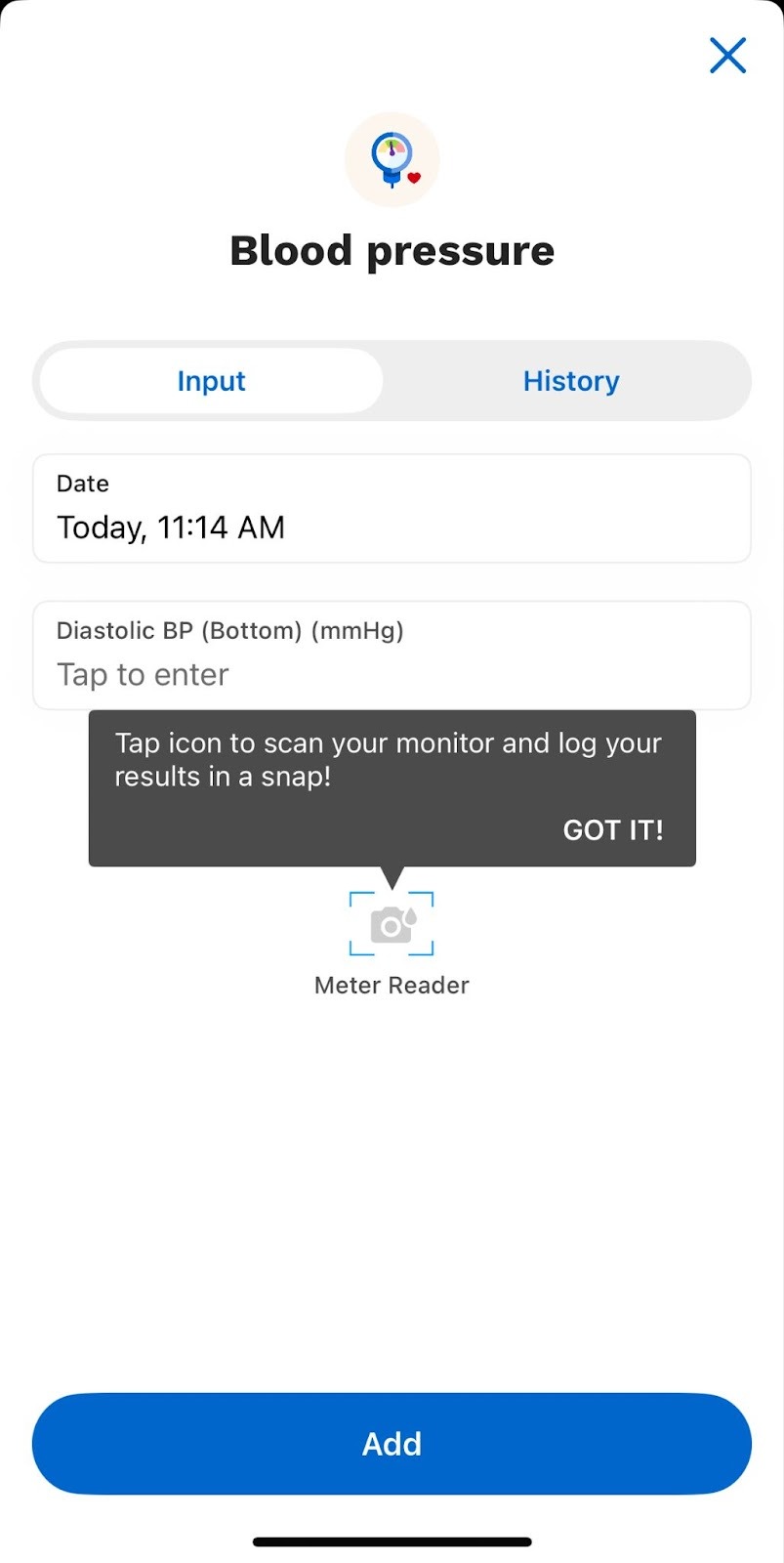This screenshot has height=1563, width=784.
Task: Dismiss tooltip with GOT IT!
Action: point(613,830)
